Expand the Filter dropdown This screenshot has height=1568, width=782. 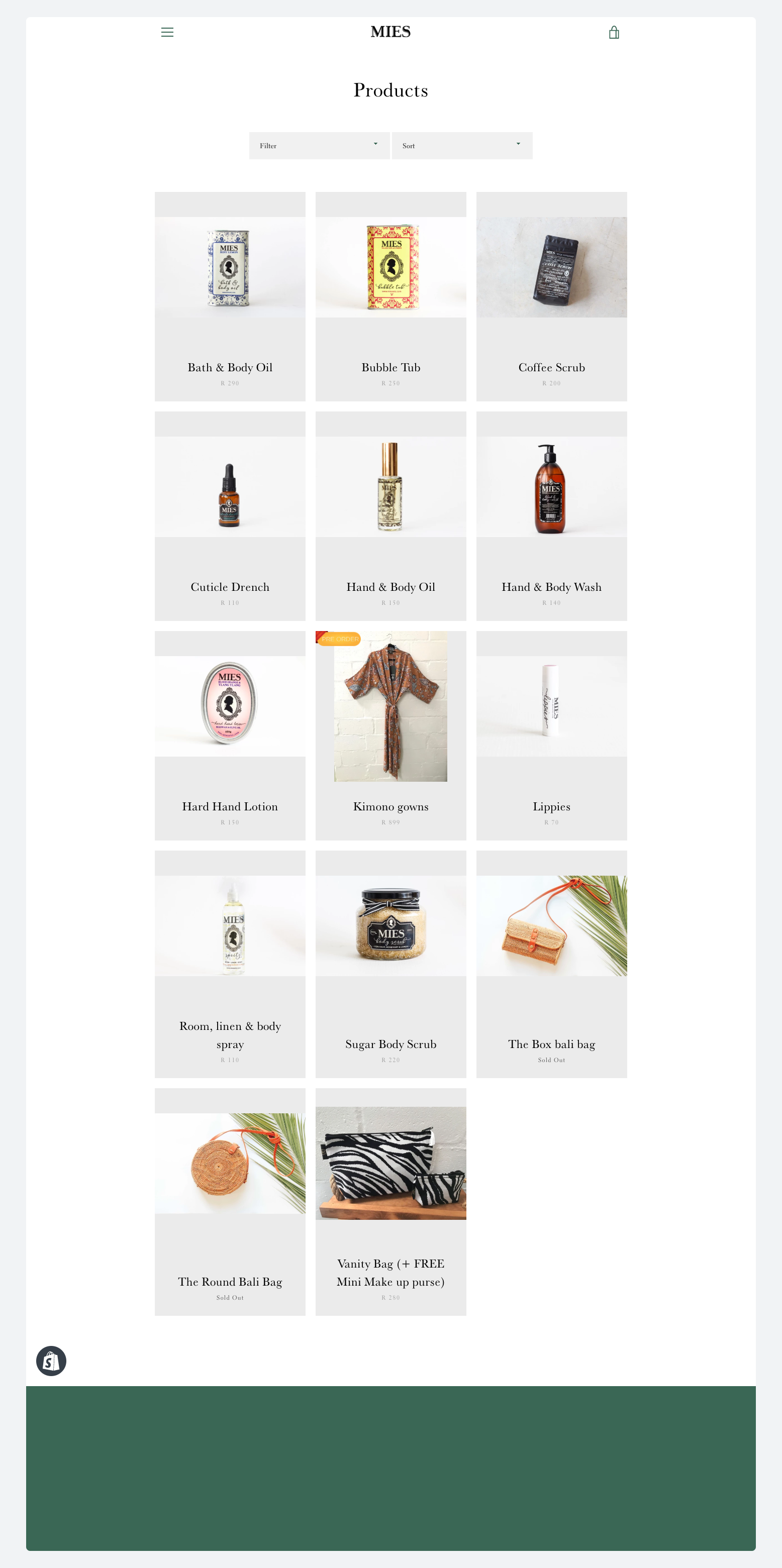coord(319,146)
